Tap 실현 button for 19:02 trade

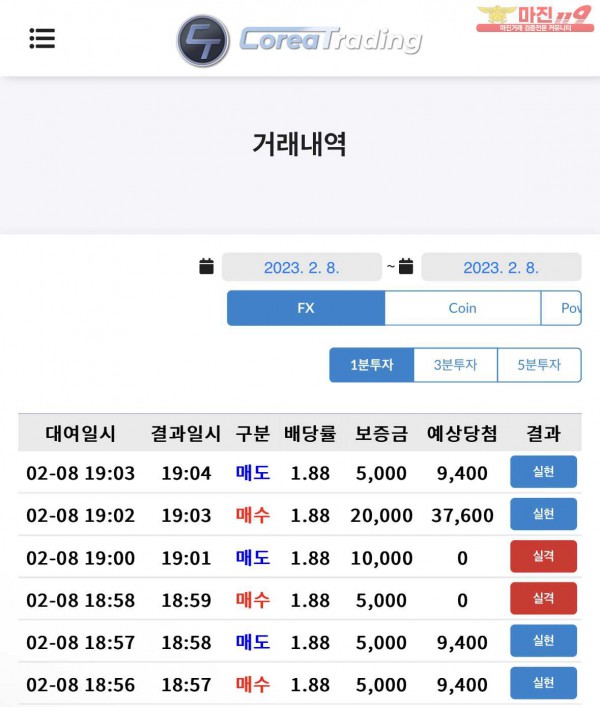[543, 514]
